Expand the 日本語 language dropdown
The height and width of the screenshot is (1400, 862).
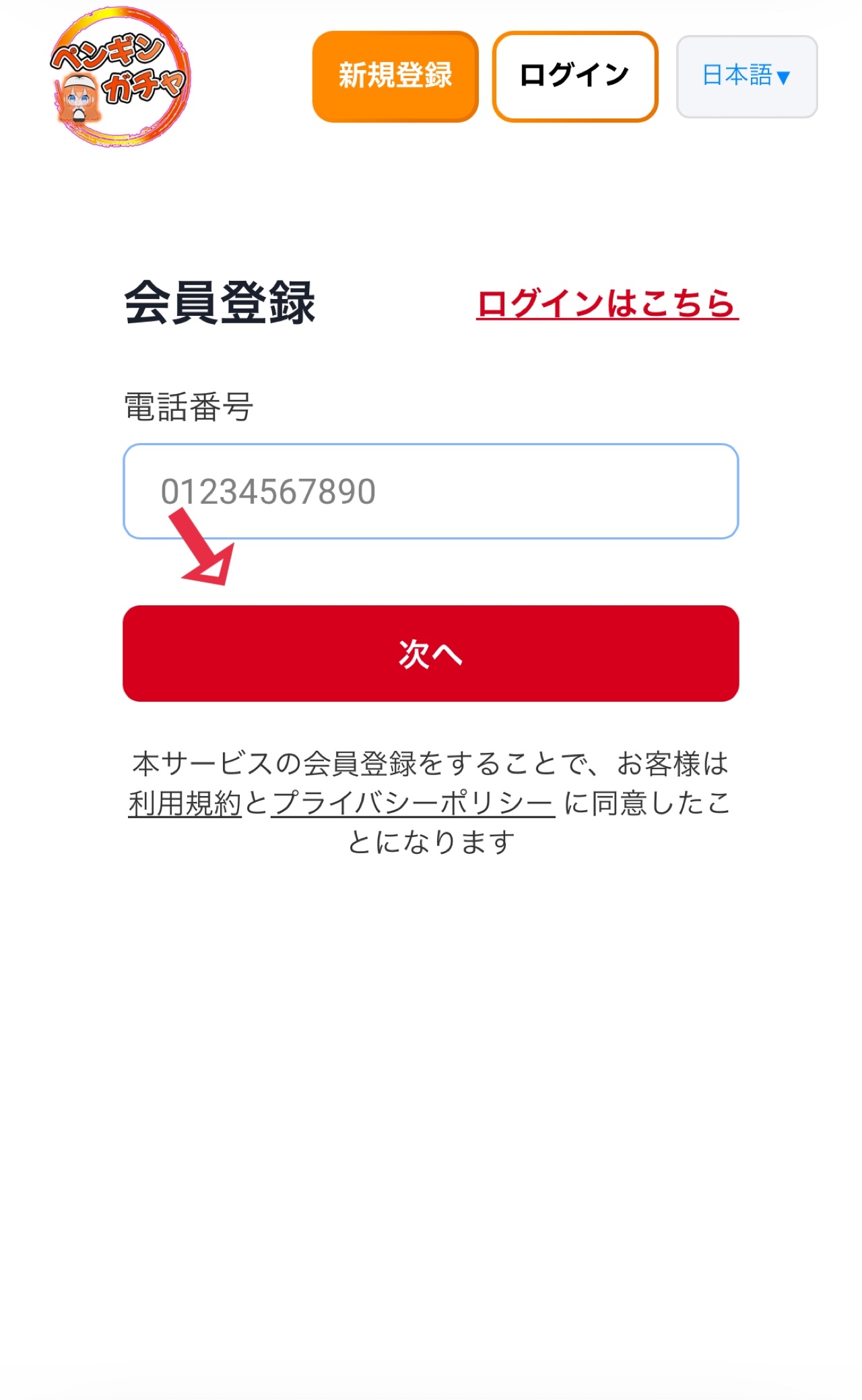pyautogui.click(x=746, y=76)
